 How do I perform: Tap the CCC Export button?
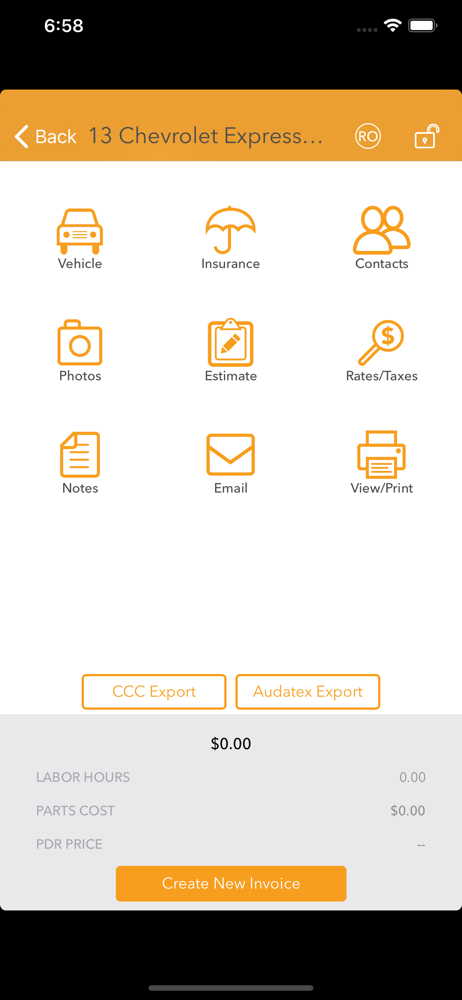pos(154,692)
